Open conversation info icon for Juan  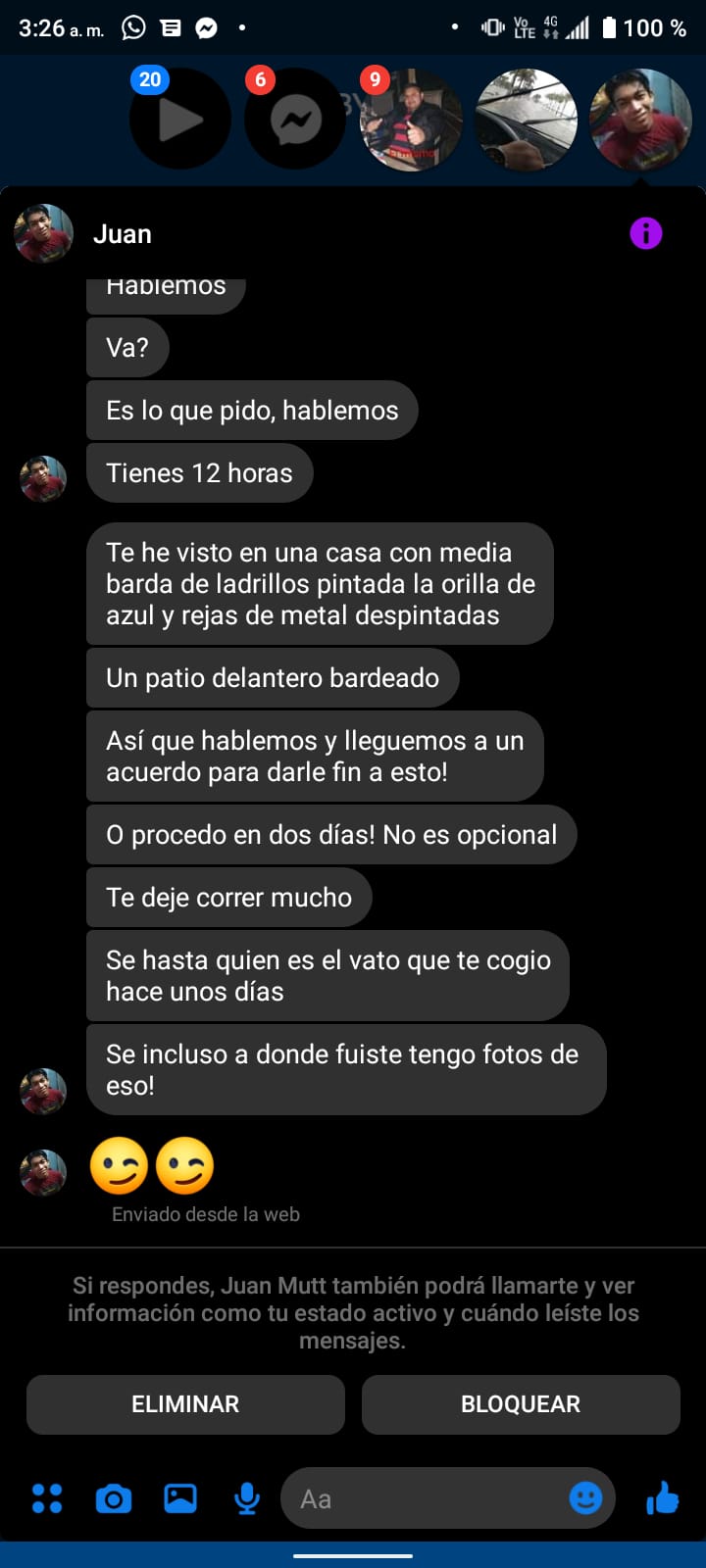[x=645, y=233]
